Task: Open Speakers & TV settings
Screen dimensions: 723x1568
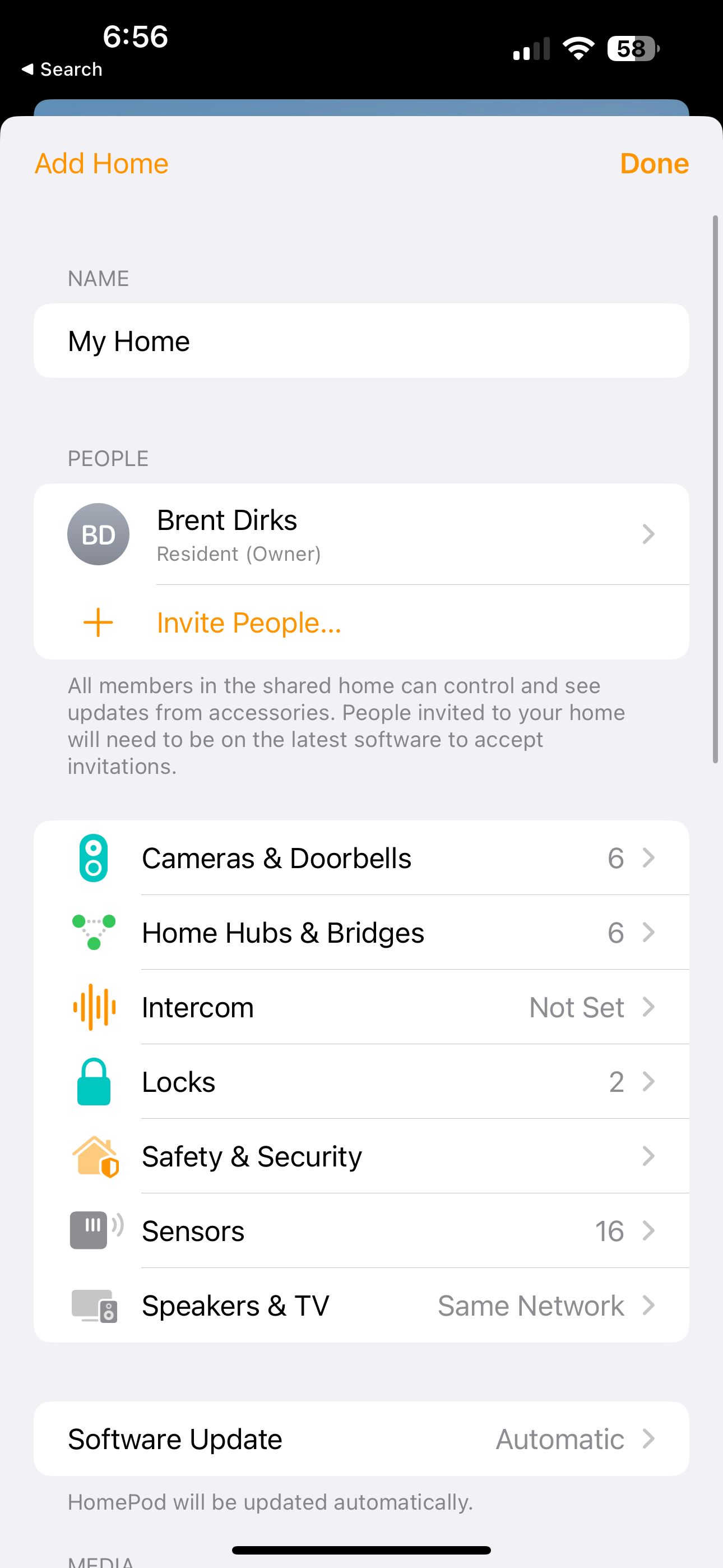Action: point(360,1306)
